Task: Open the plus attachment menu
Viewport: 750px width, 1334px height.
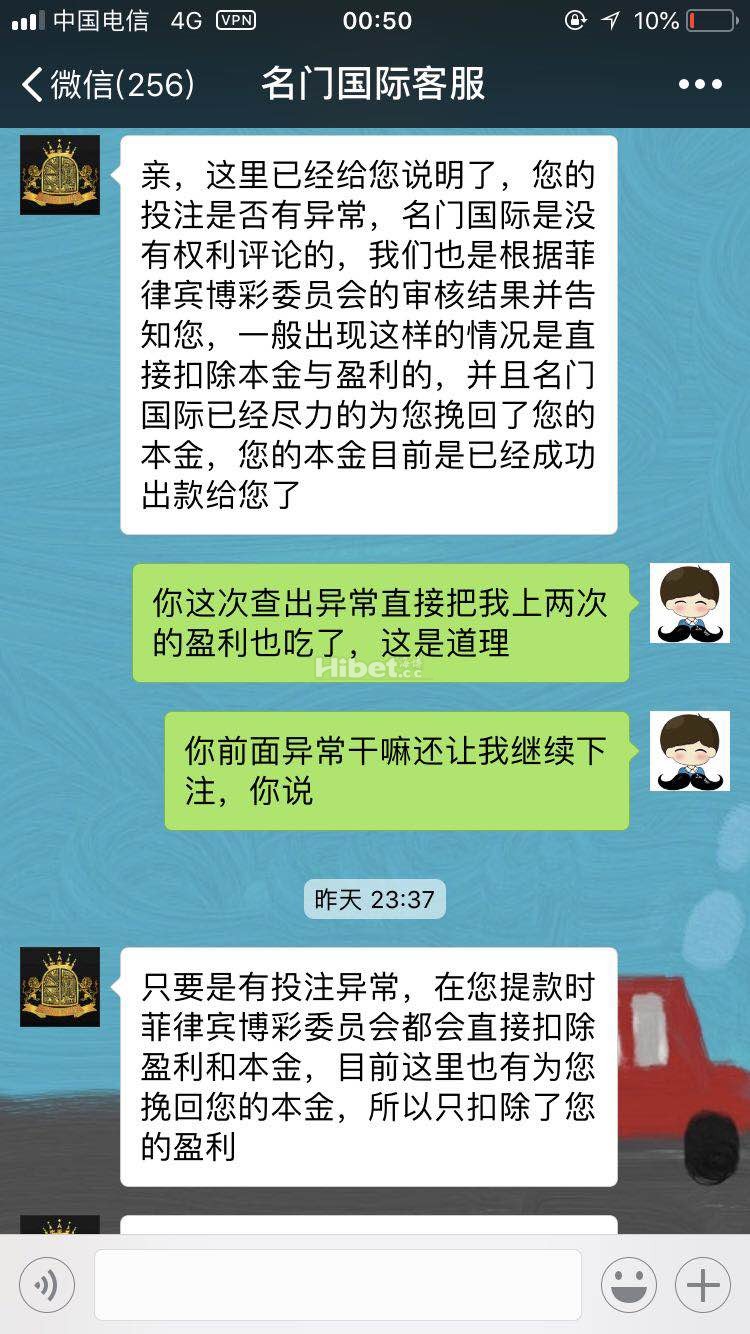Action: tap(703, 1285)
